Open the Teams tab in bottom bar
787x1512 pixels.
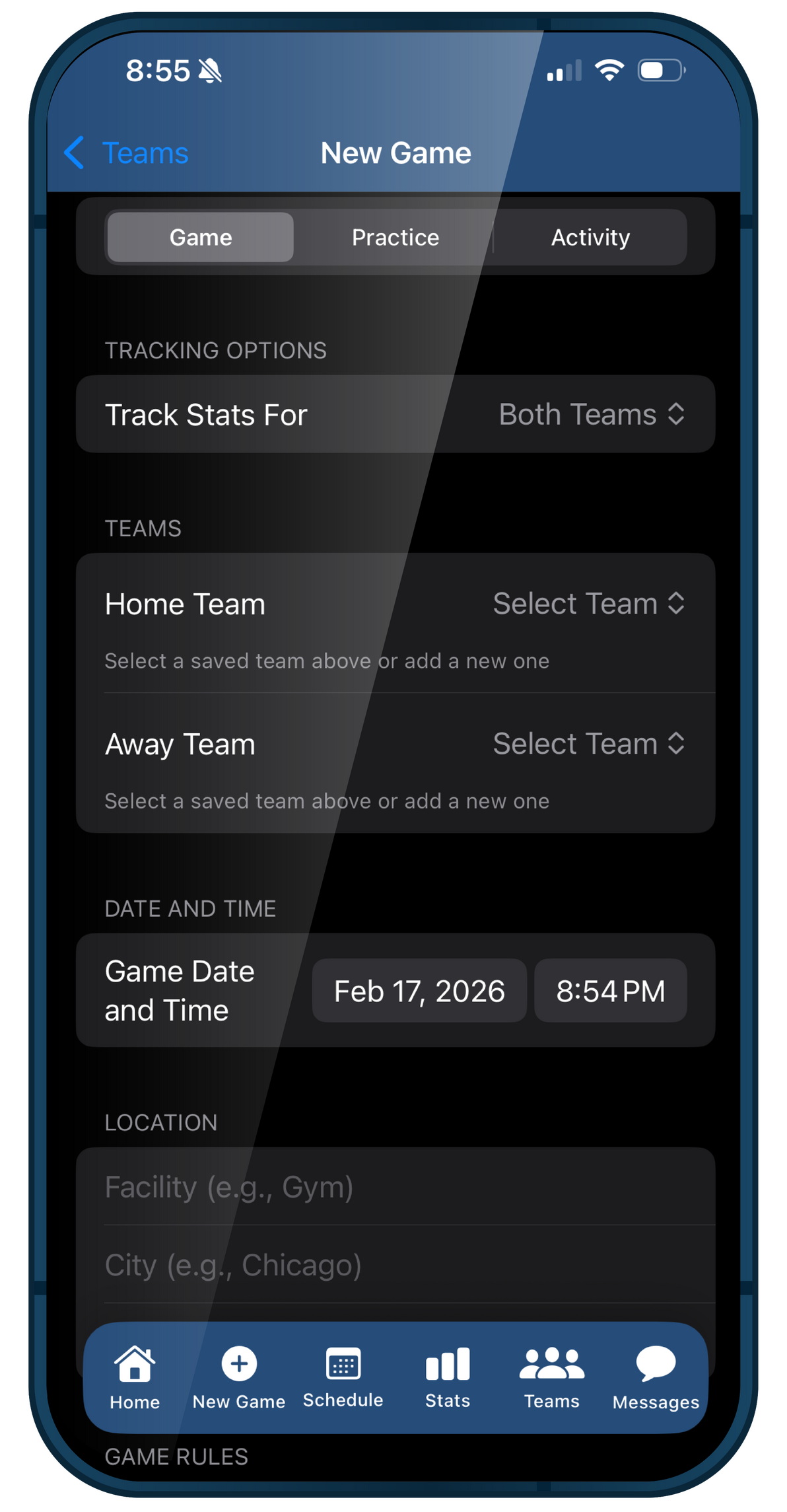click(x=552, y=1377)
